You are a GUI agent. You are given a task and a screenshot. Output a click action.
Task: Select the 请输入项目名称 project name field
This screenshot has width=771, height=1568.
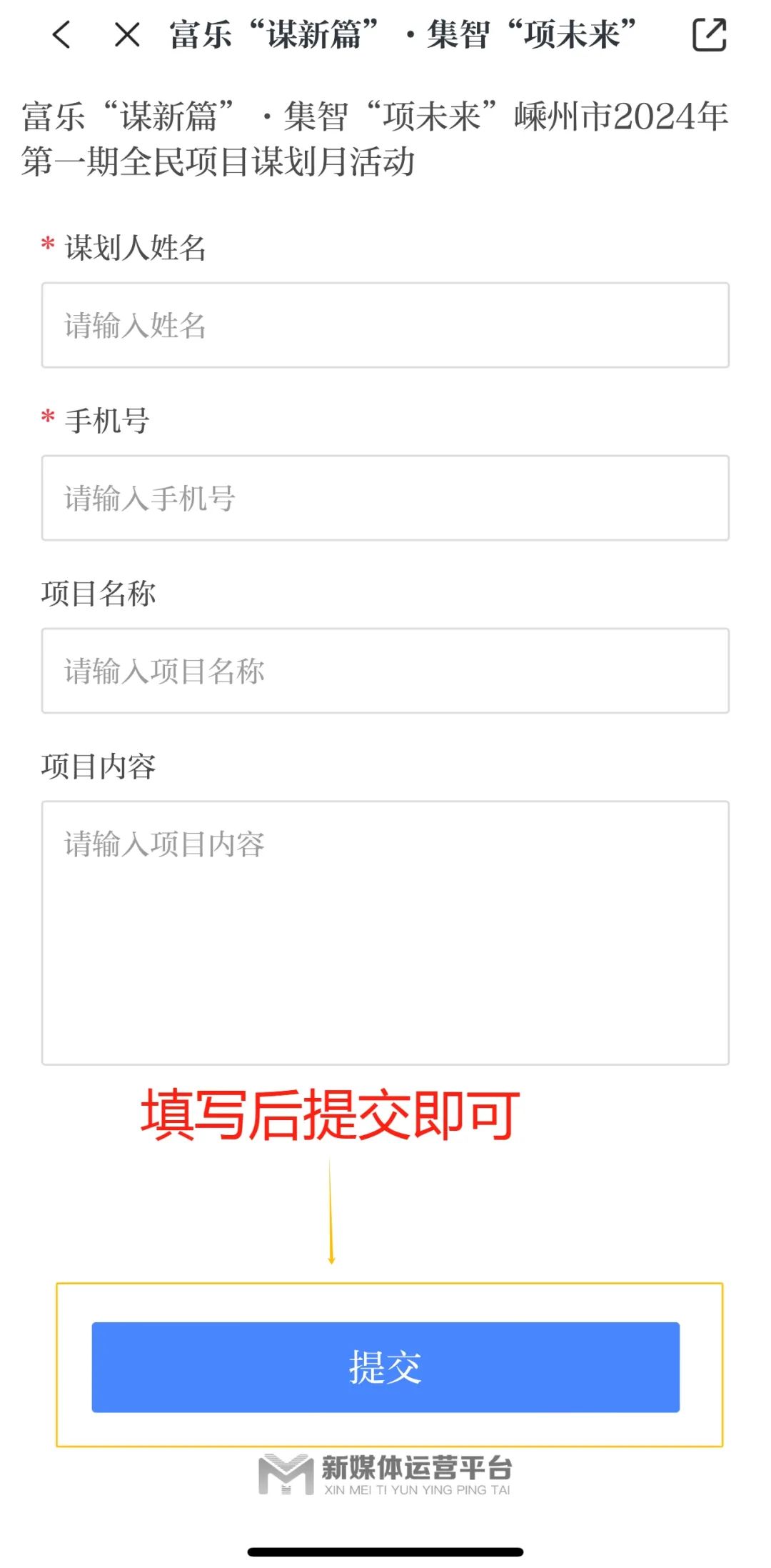point(385,671)
